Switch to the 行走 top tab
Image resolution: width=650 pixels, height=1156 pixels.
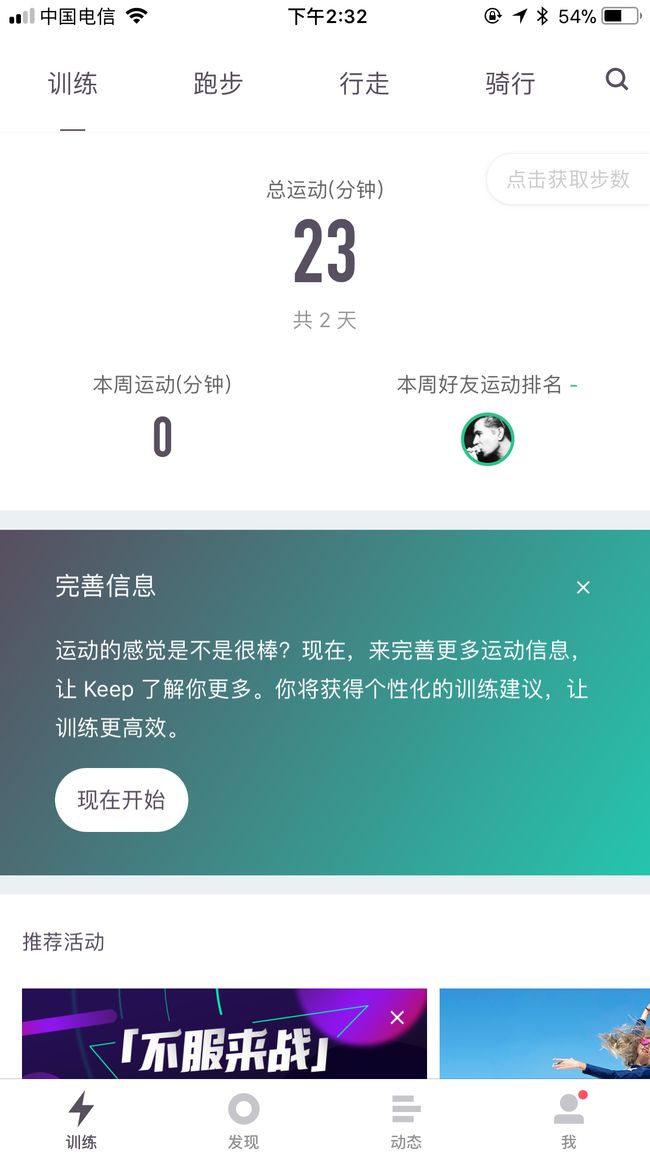coord(364,83)
